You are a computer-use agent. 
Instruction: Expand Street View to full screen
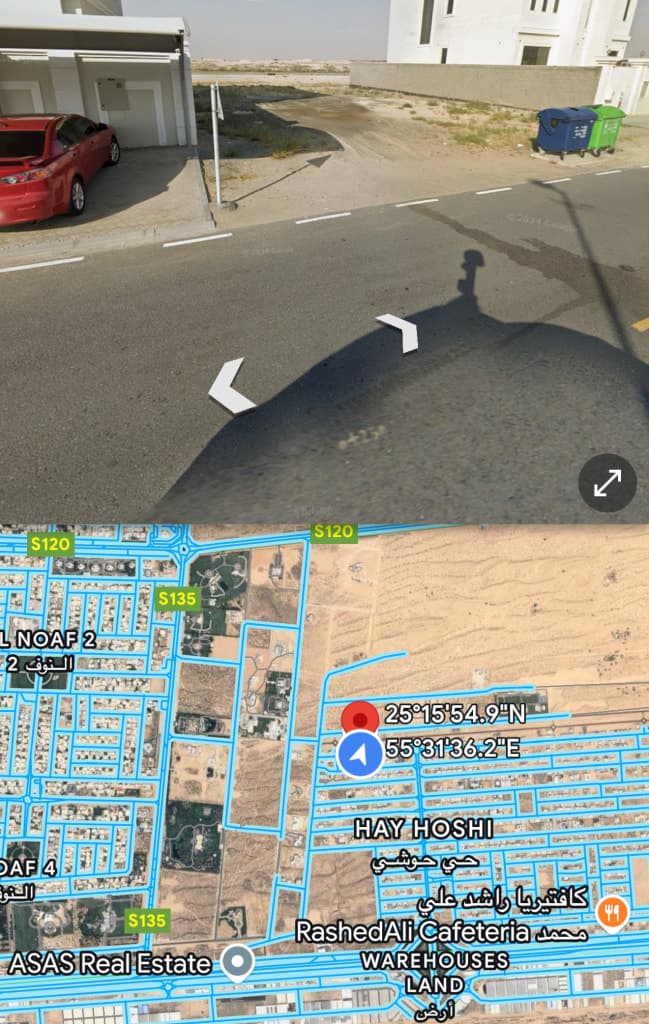pos(607,483)
